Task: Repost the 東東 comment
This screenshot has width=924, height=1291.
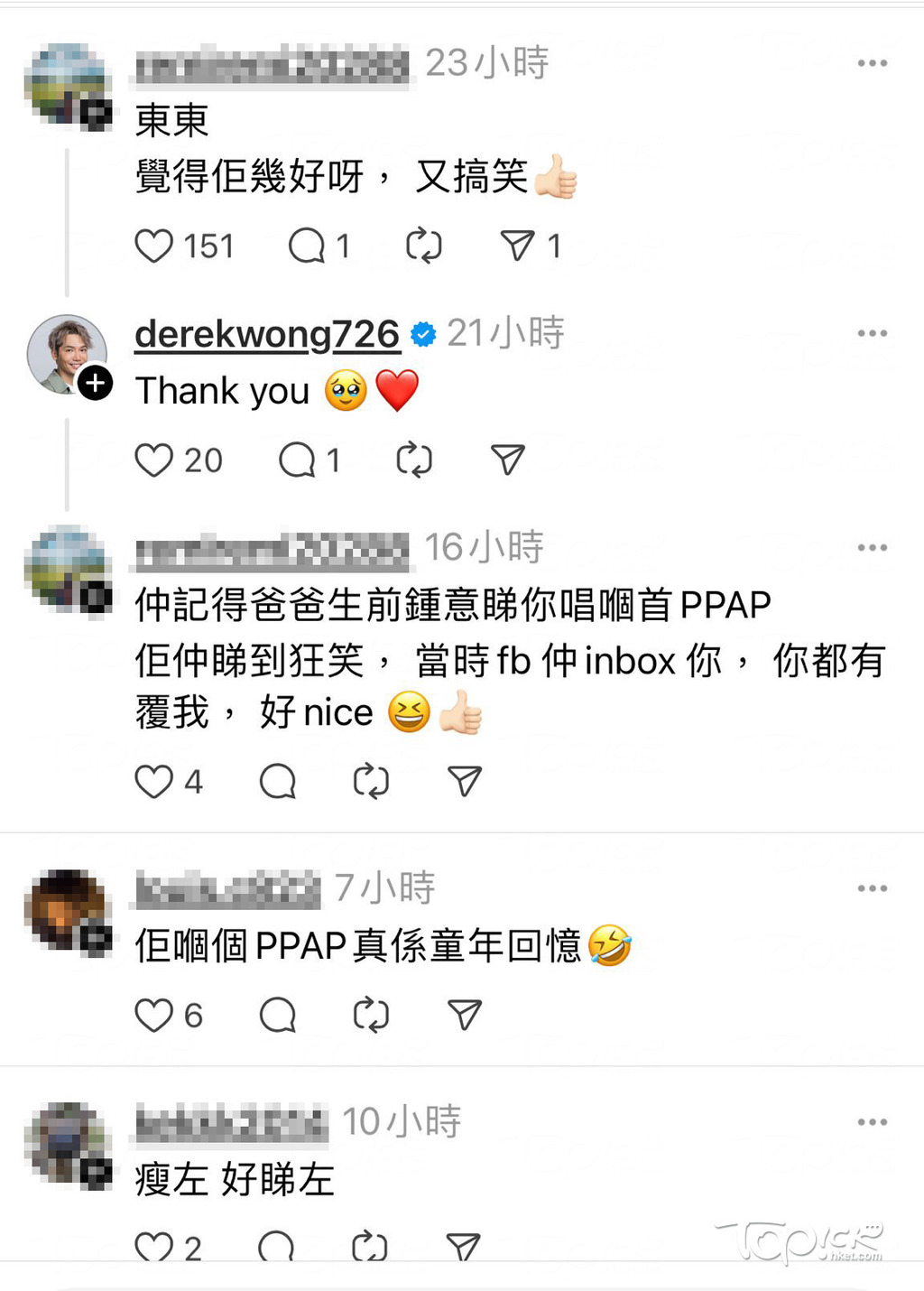Action: coord(423,246)
